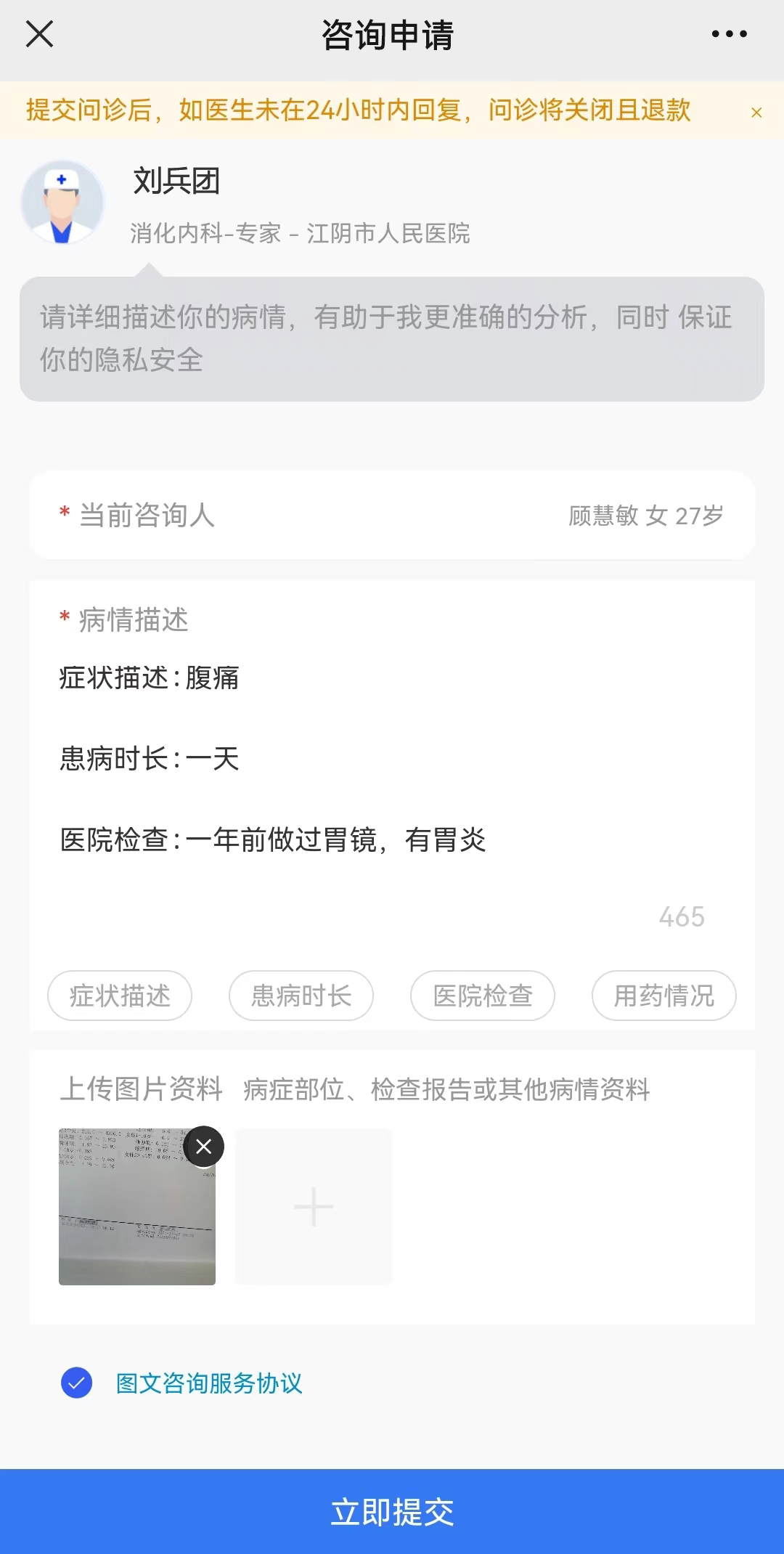Select the 患病时长 chip
The height and width of the screenshot is (1554, 784).
(x=301, y=996)
